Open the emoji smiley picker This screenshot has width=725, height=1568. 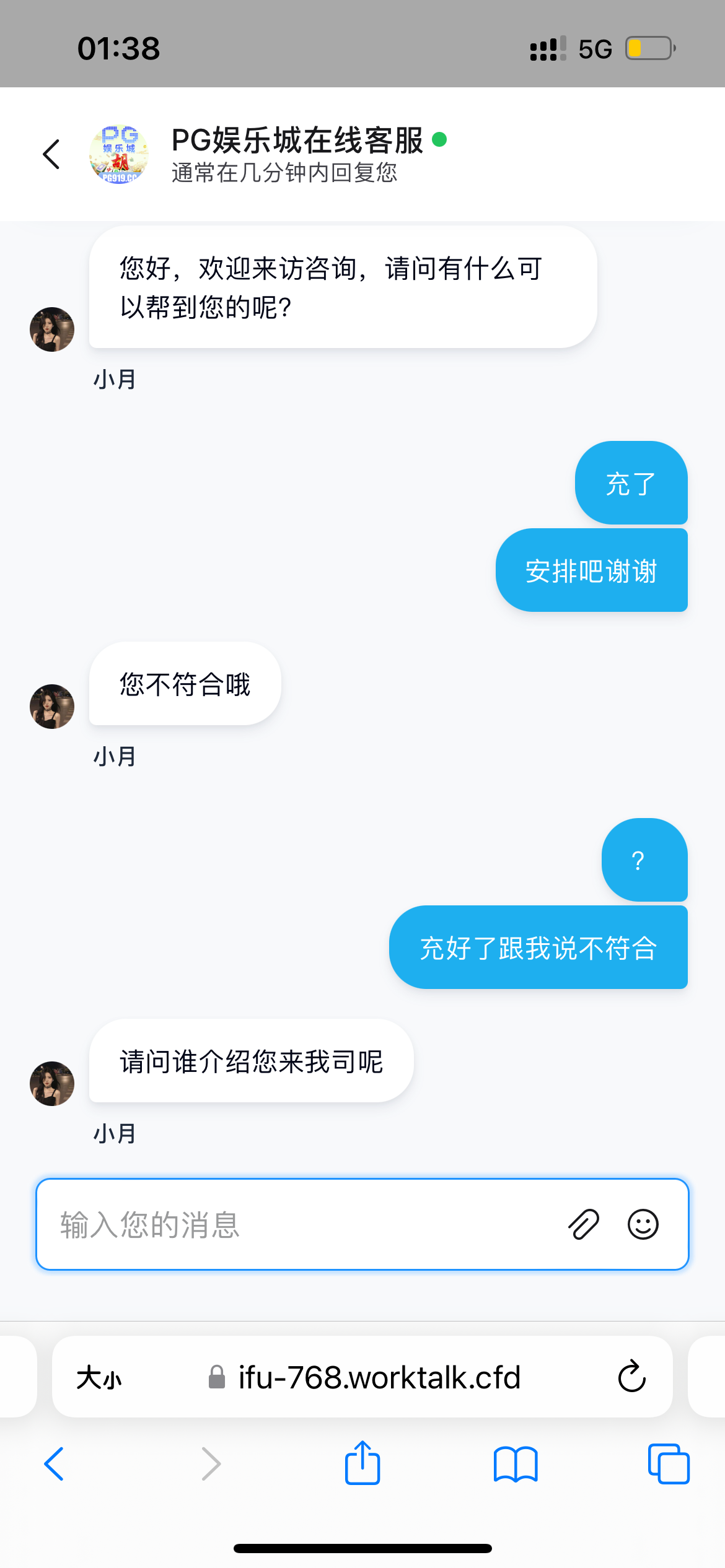pyautogui.click(x=644, y=1224)
